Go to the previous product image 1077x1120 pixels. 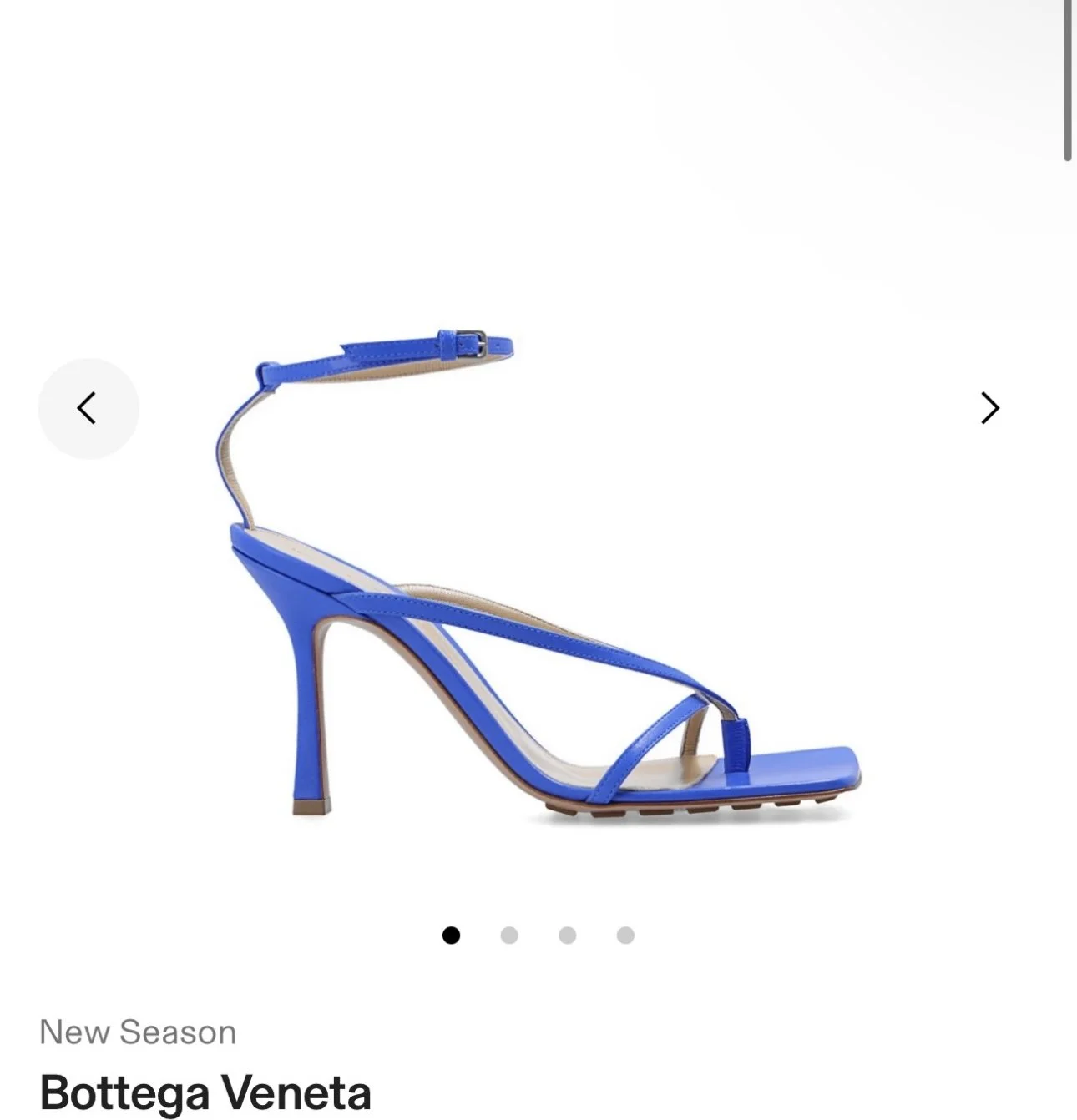pos(88,408)
